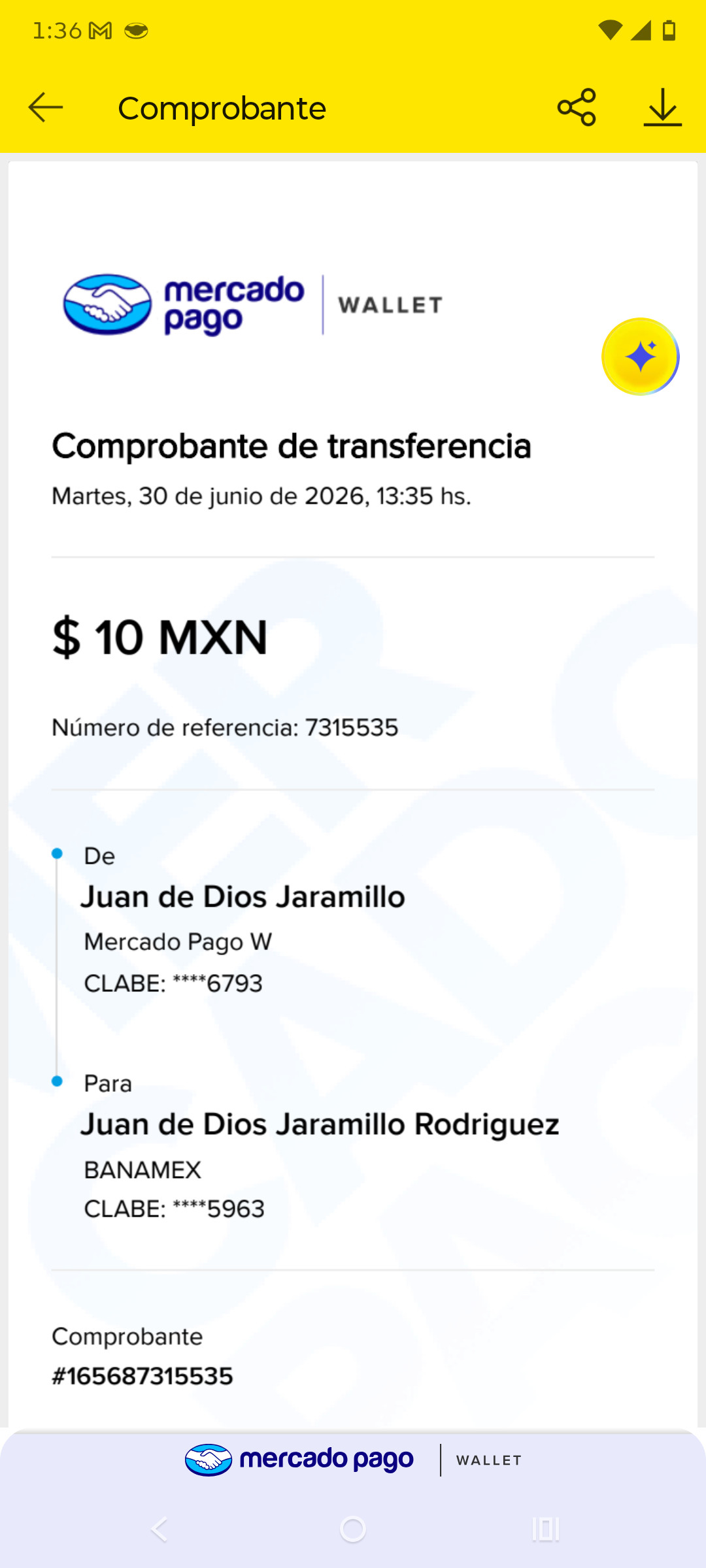
Task: Open recent apps from navigation bar
Action: [546, 1529]
